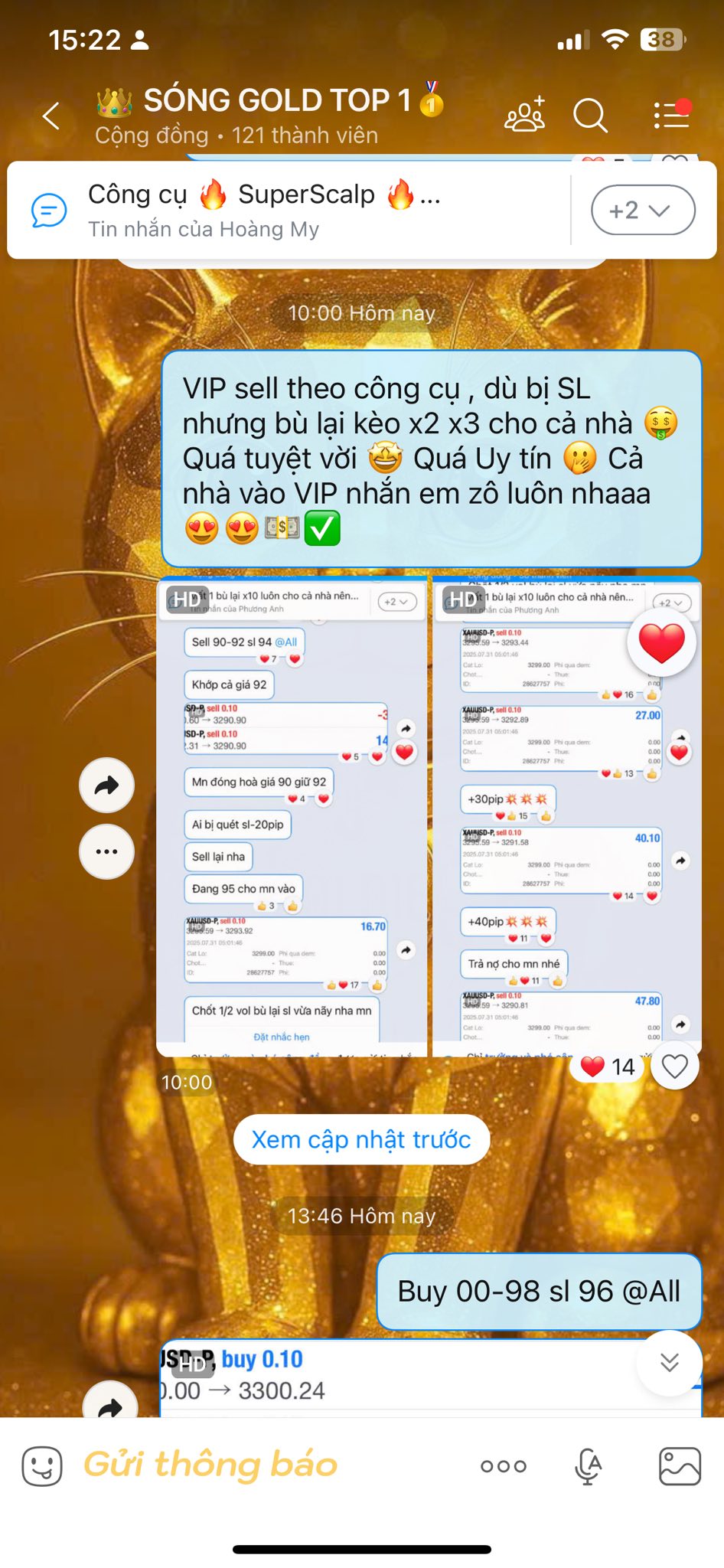Add members to the community
Image resolution: width=724 pixels, height=1568 pixels.
(x=525, y=115)
